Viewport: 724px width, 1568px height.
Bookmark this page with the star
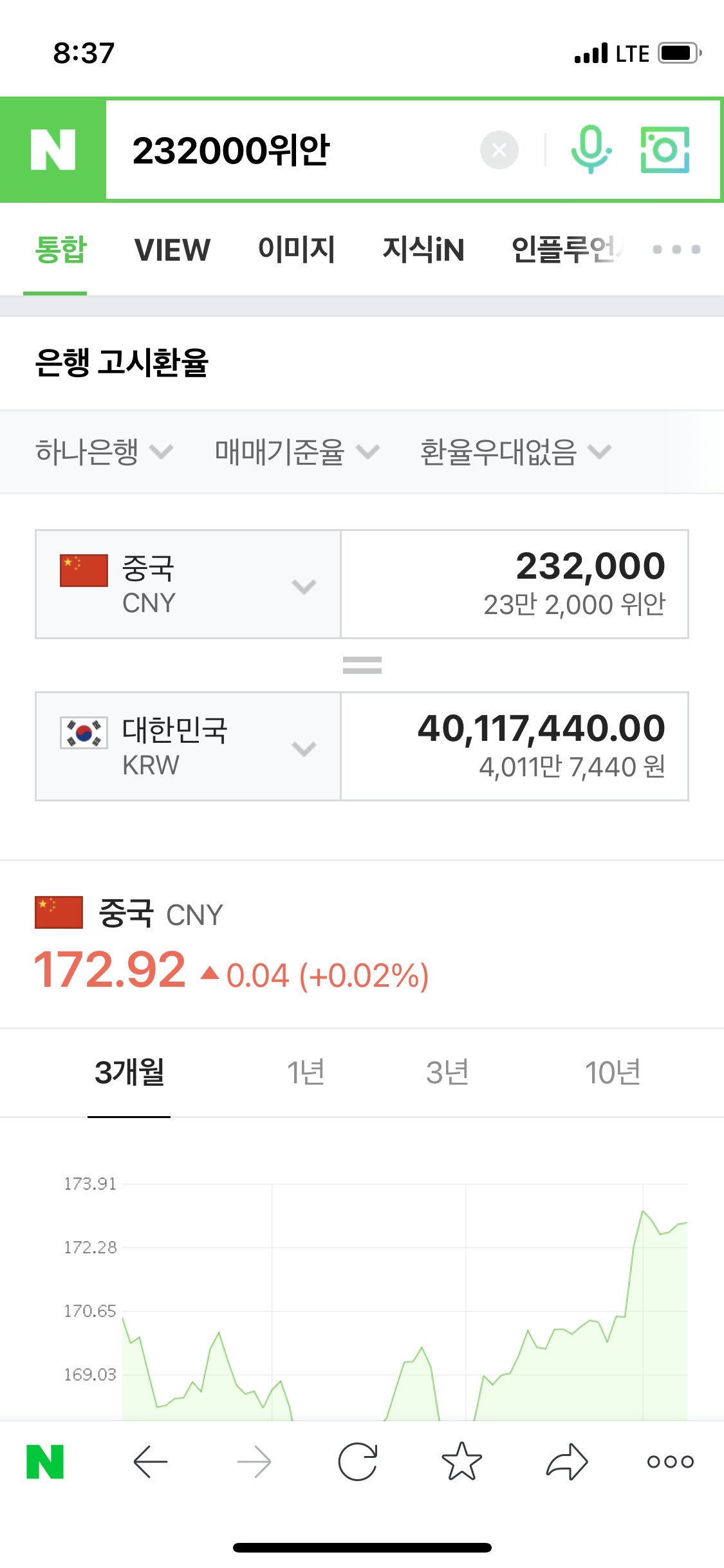pyautogui.click(x=461, y=1462)
